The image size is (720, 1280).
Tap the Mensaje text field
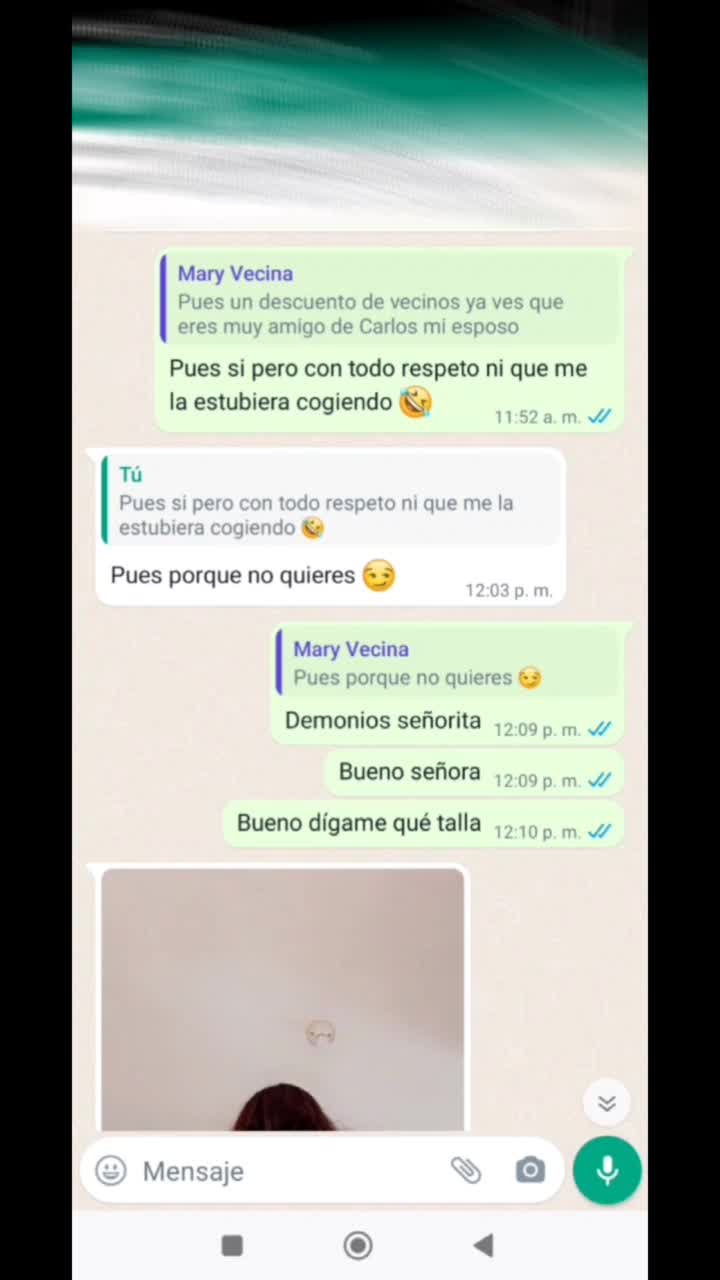click(x=290, y=1171)
